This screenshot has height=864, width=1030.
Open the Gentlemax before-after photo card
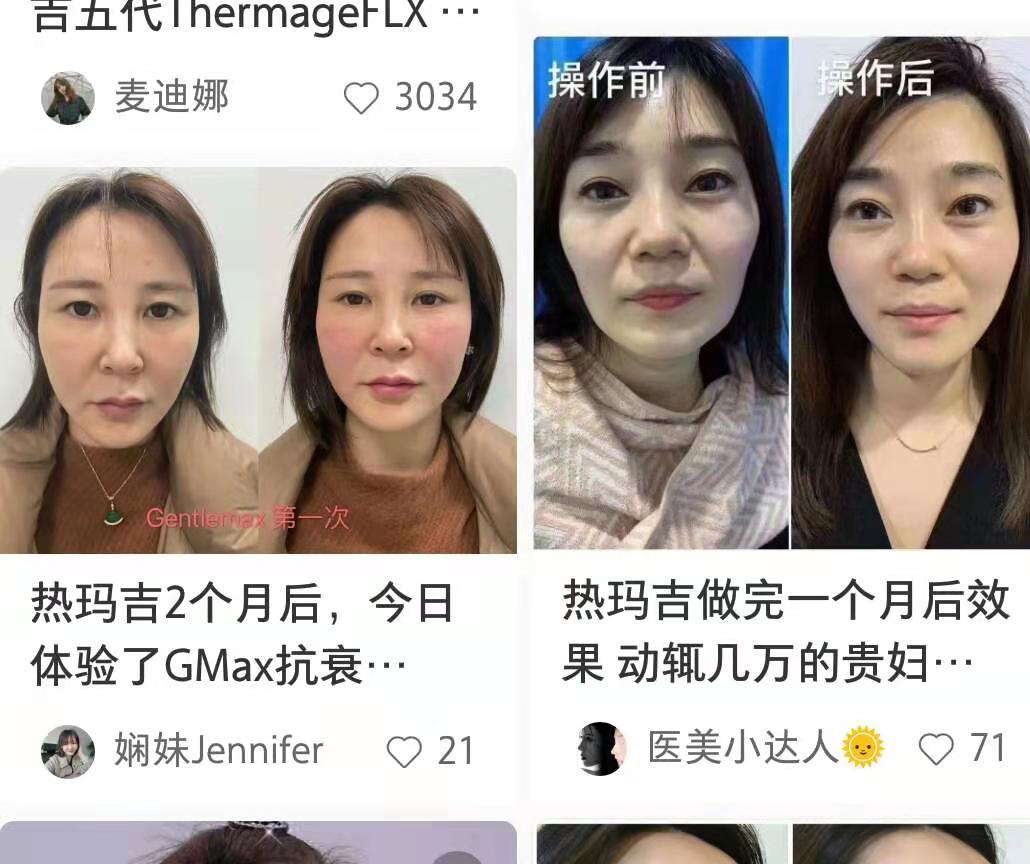tap(258, 360)
